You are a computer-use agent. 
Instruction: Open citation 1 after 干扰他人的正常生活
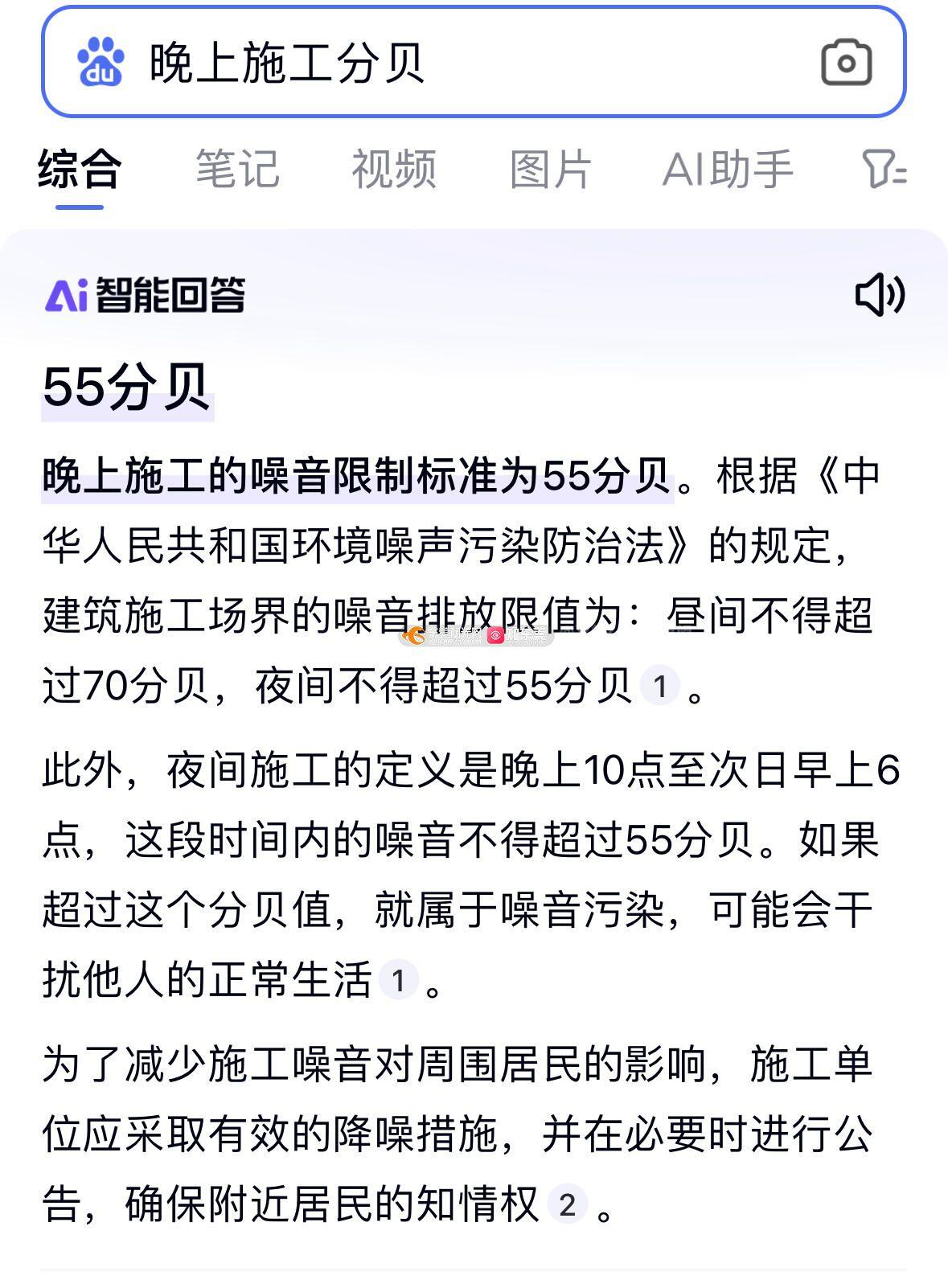(x=398, y=980)
